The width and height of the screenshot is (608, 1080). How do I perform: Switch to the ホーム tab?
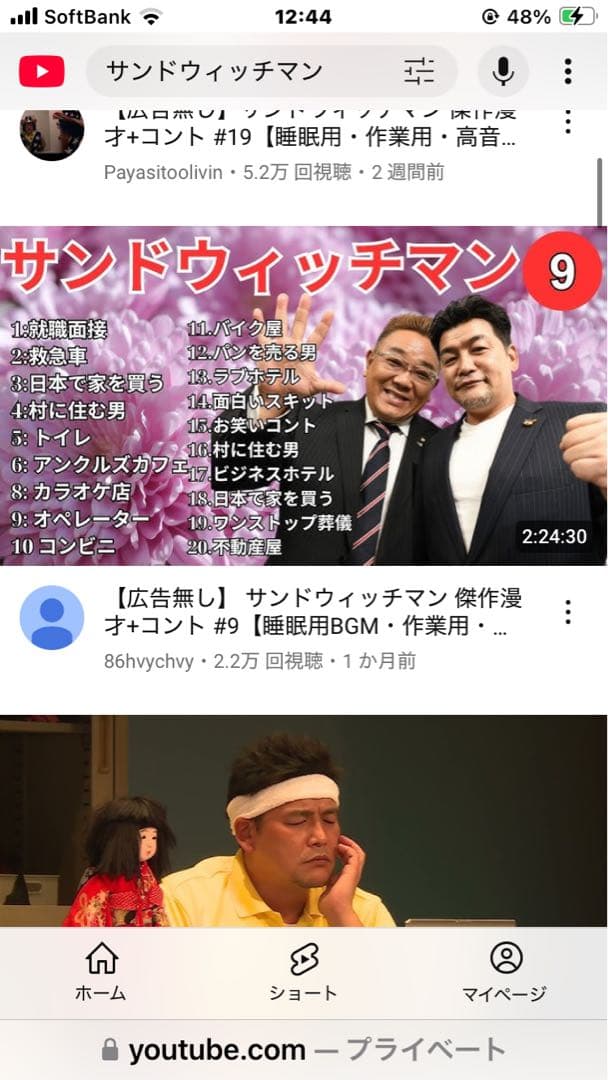coord(101,973)
